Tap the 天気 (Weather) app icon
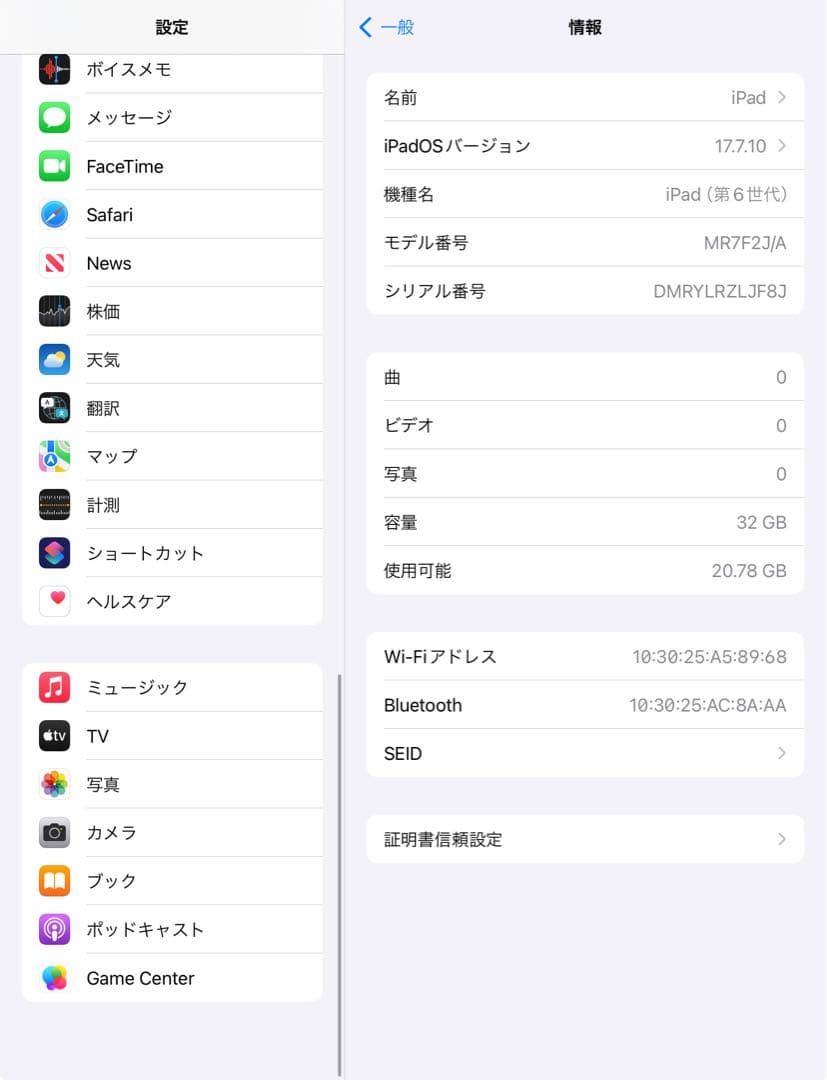827x1080 pixels. [54, 359]
